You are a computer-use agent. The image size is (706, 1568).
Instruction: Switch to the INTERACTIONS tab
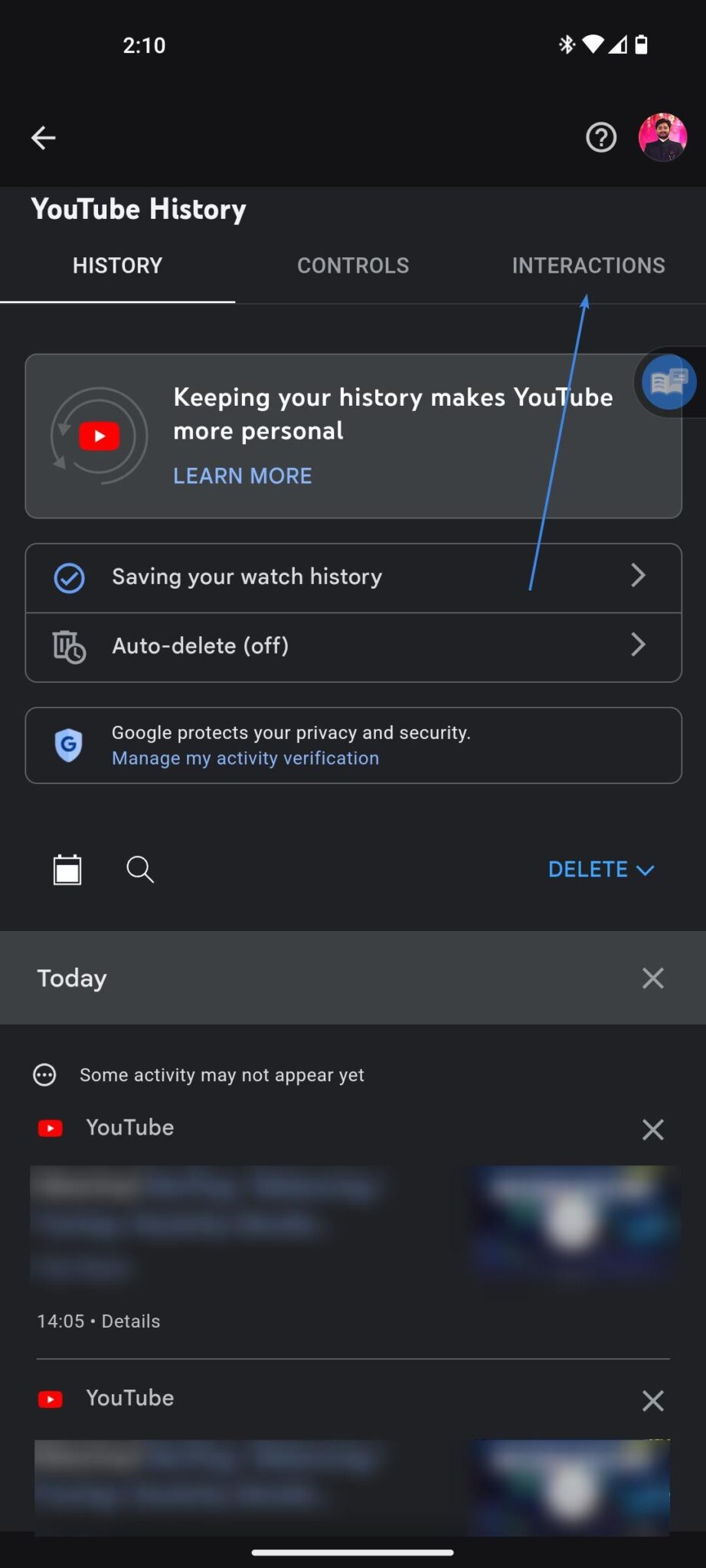point(587,265)
